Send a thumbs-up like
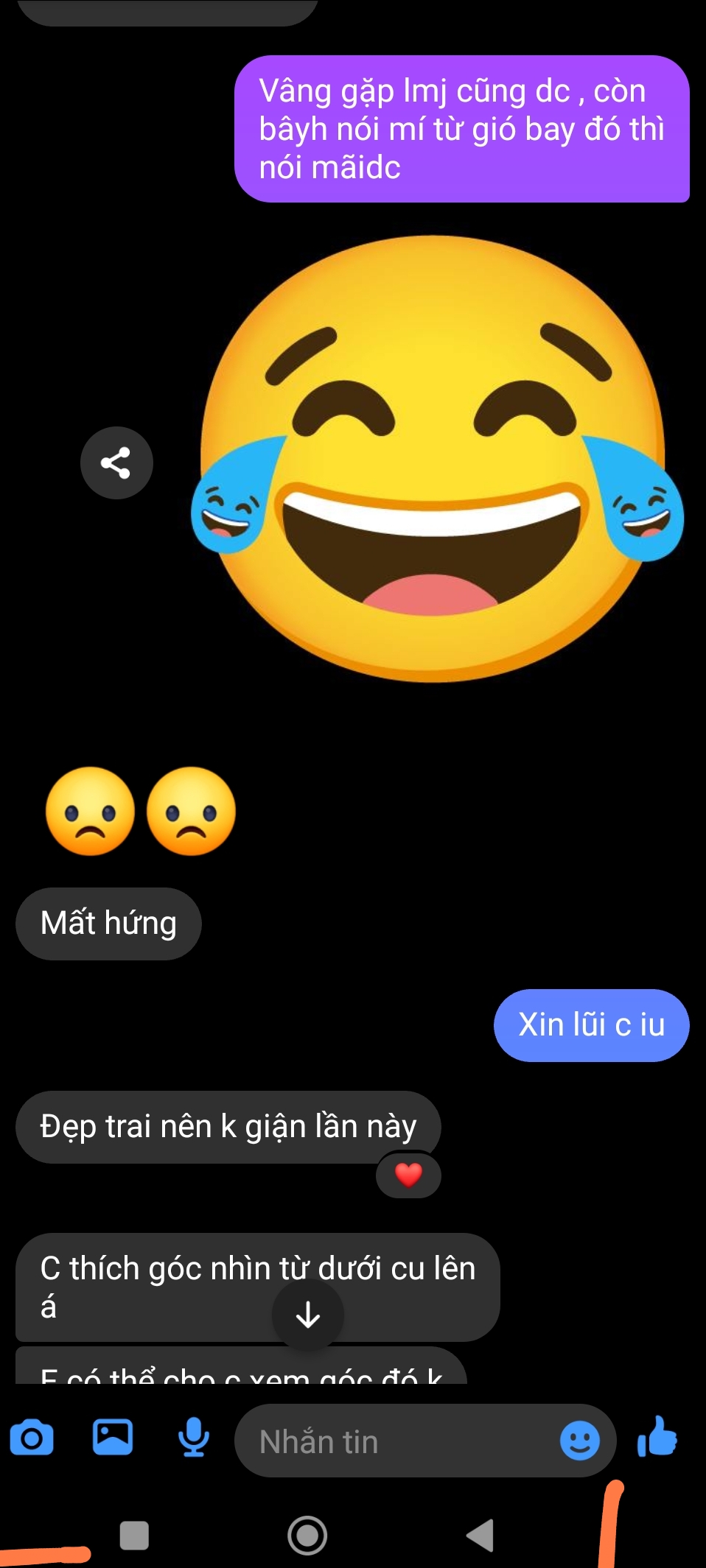 (657, 1437)
